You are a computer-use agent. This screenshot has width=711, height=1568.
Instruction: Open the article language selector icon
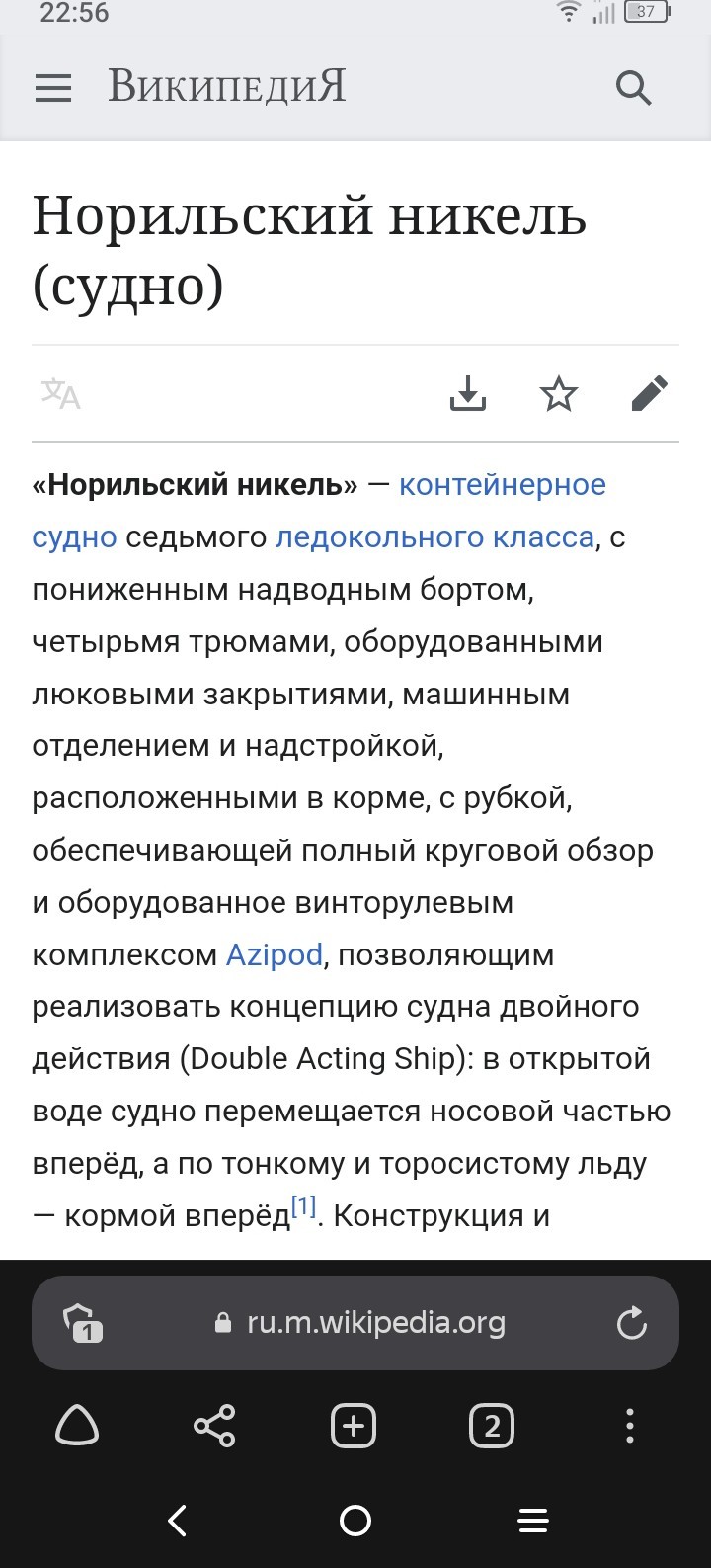click(x=60, y=394)
